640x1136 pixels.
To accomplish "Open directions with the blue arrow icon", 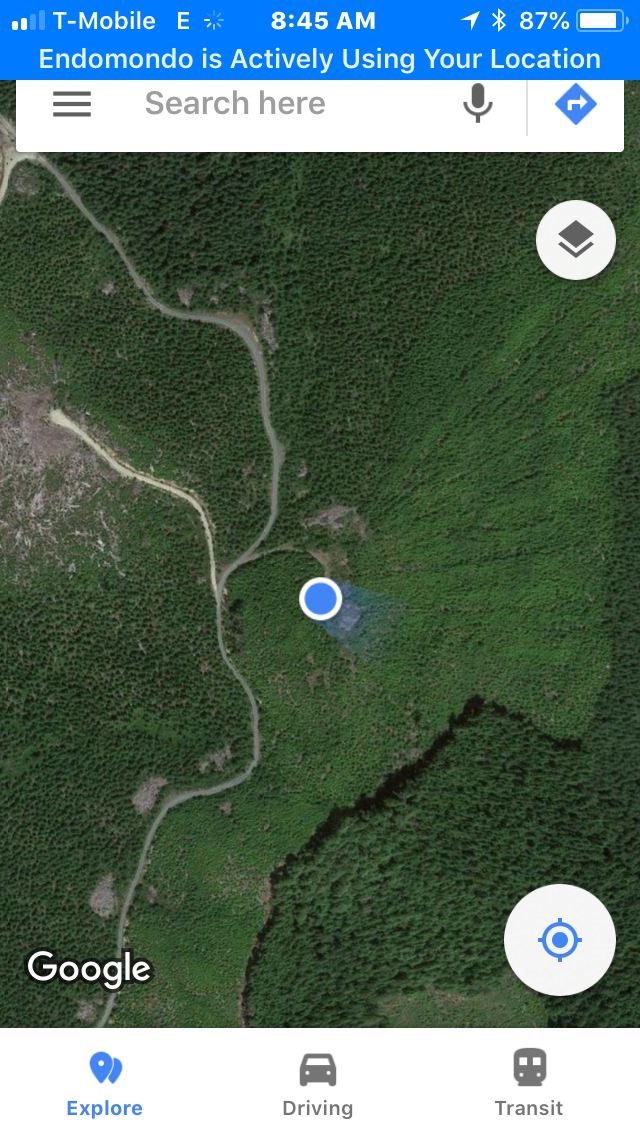I will 575,104.
